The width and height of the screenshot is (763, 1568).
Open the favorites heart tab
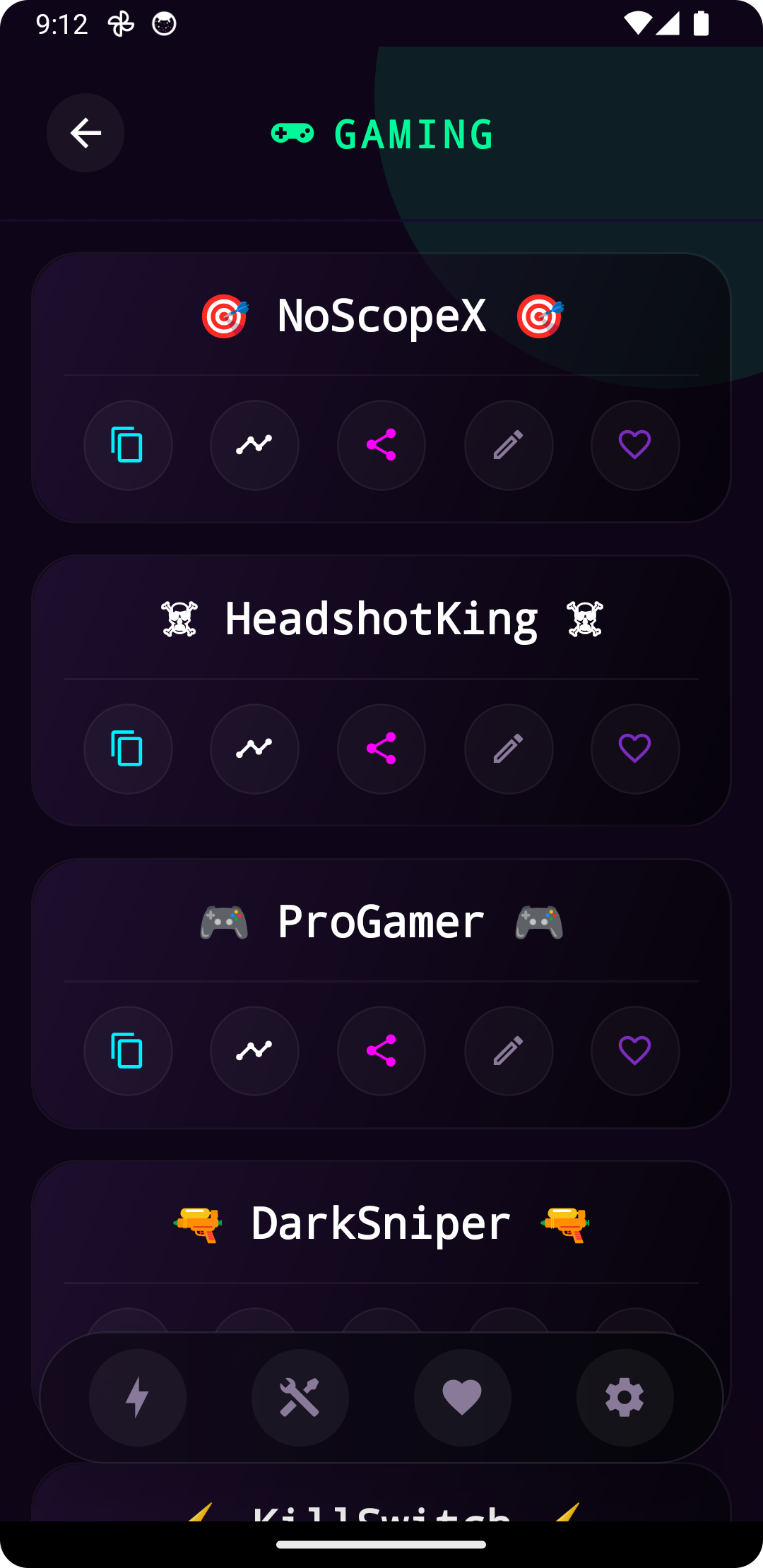click(x=463, y=1397)
